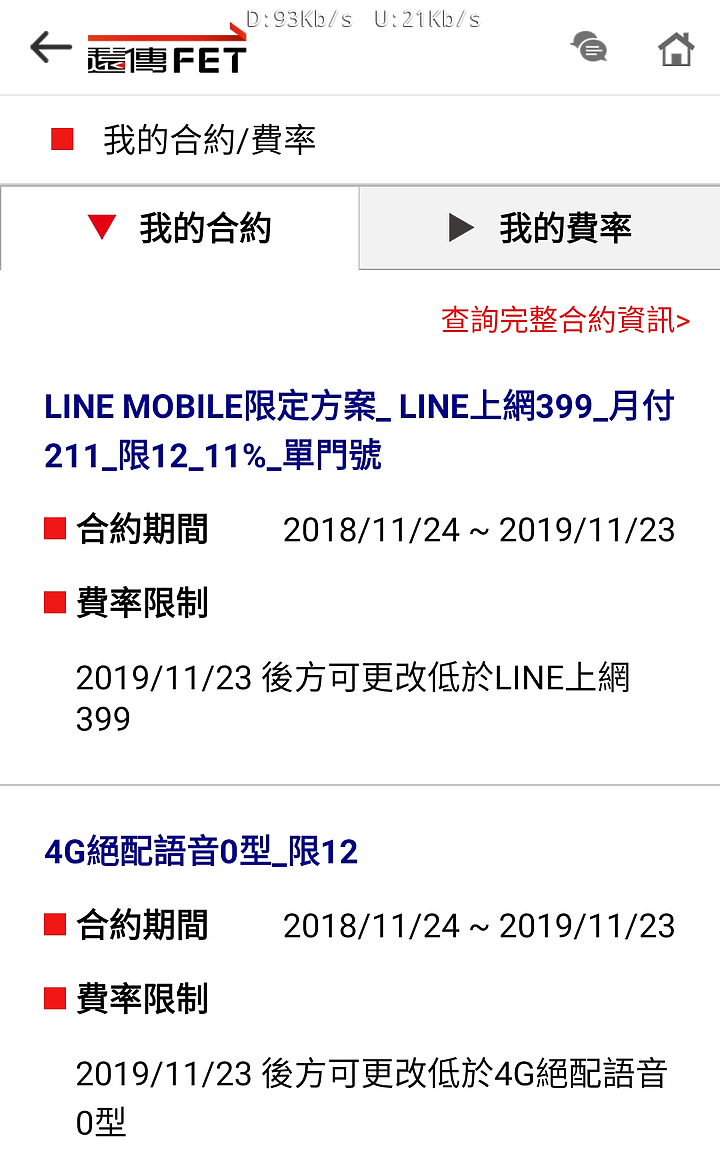Open the customer service chat icon
The image size is (720, 1152).
588,47
